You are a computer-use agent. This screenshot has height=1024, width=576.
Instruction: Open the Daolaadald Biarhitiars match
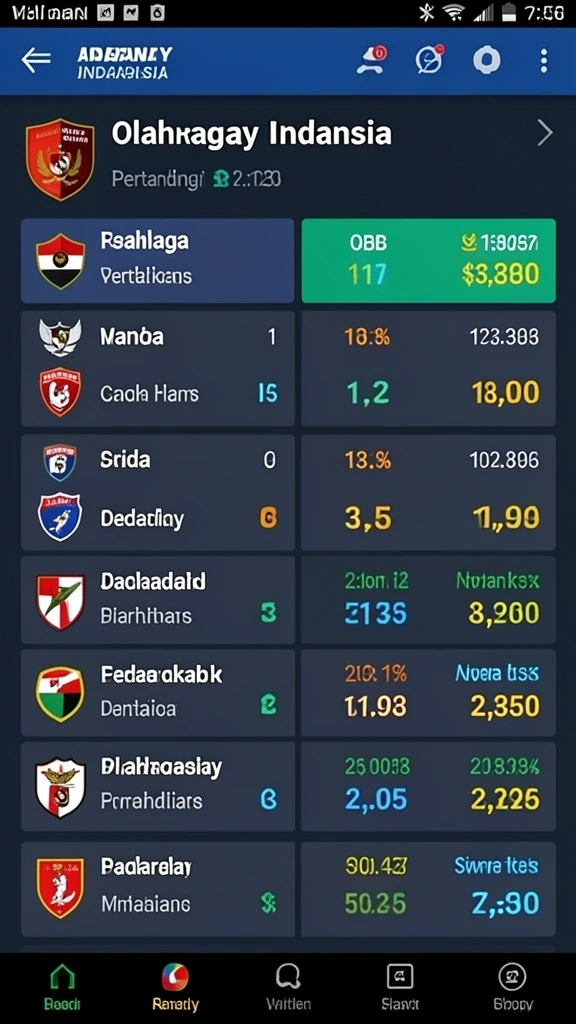click(157, 600)
